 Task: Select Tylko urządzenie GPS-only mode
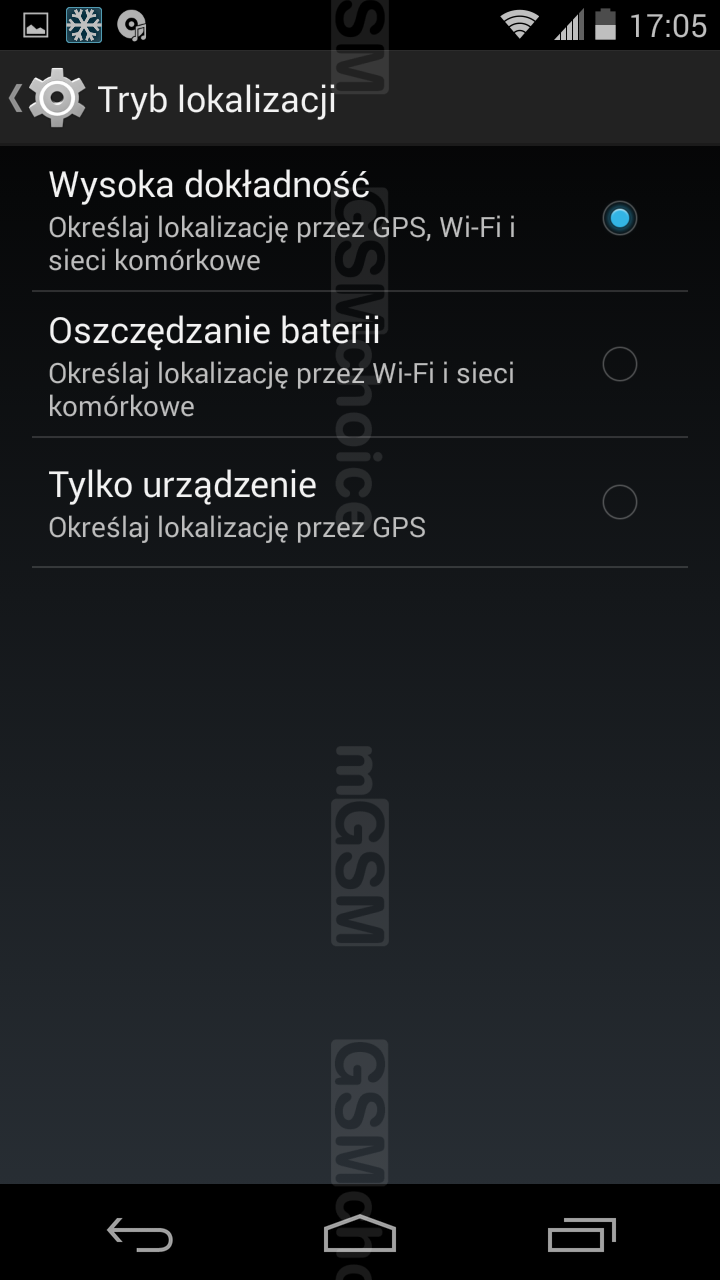pos(360,503)
